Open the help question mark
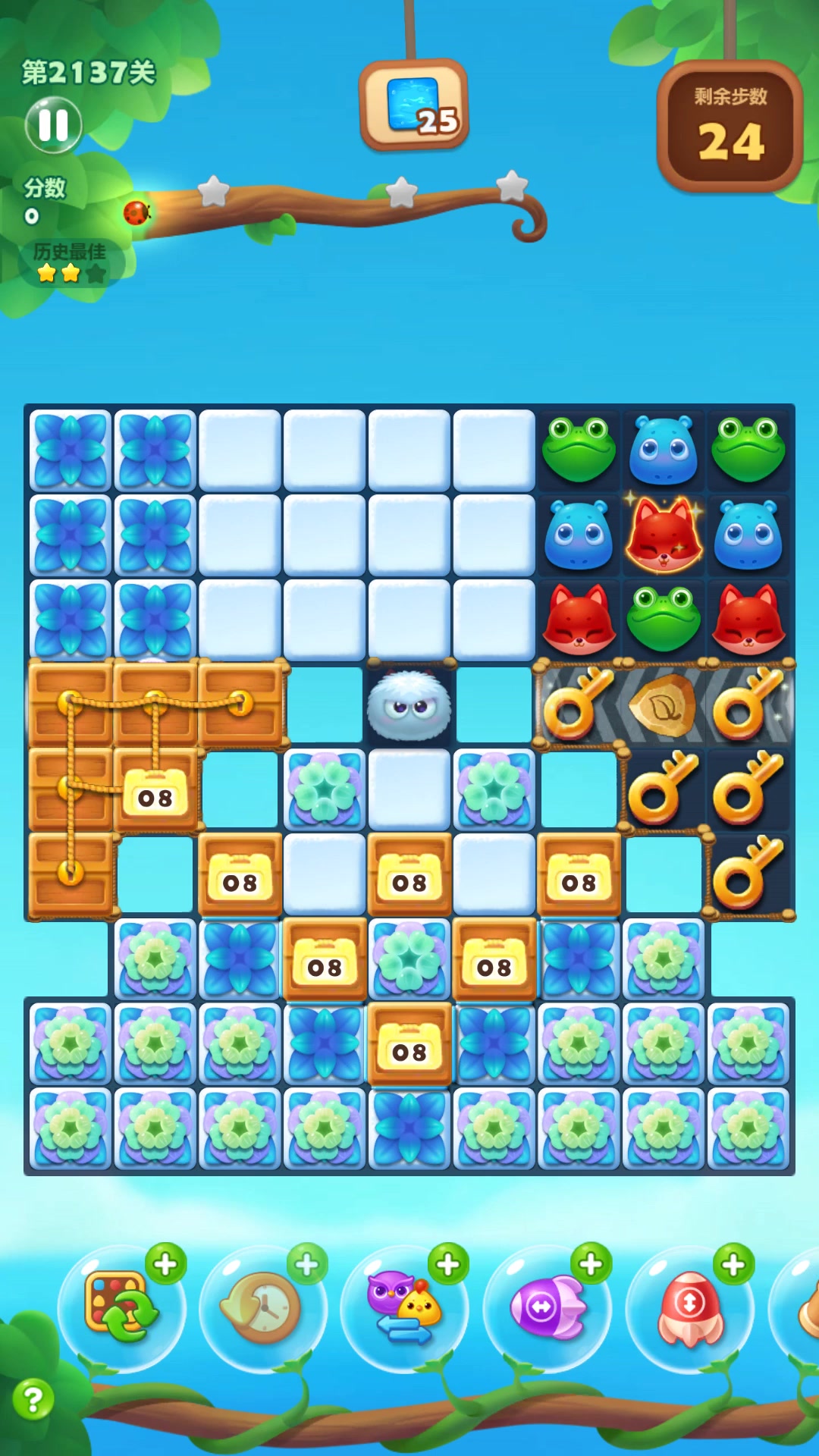Viewport: 819px width, 1456px height. point(33,1399)
